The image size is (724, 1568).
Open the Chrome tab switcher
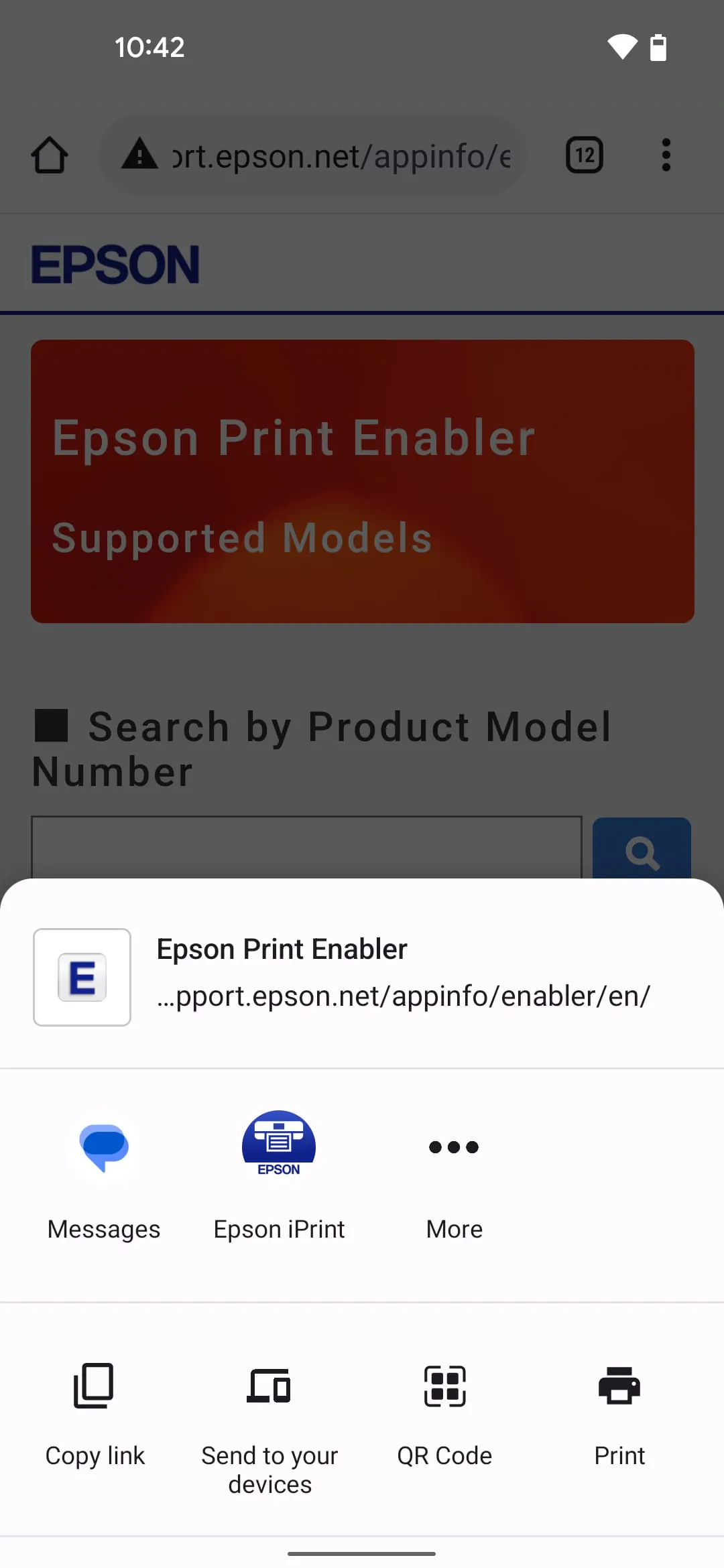click(584, 155)
